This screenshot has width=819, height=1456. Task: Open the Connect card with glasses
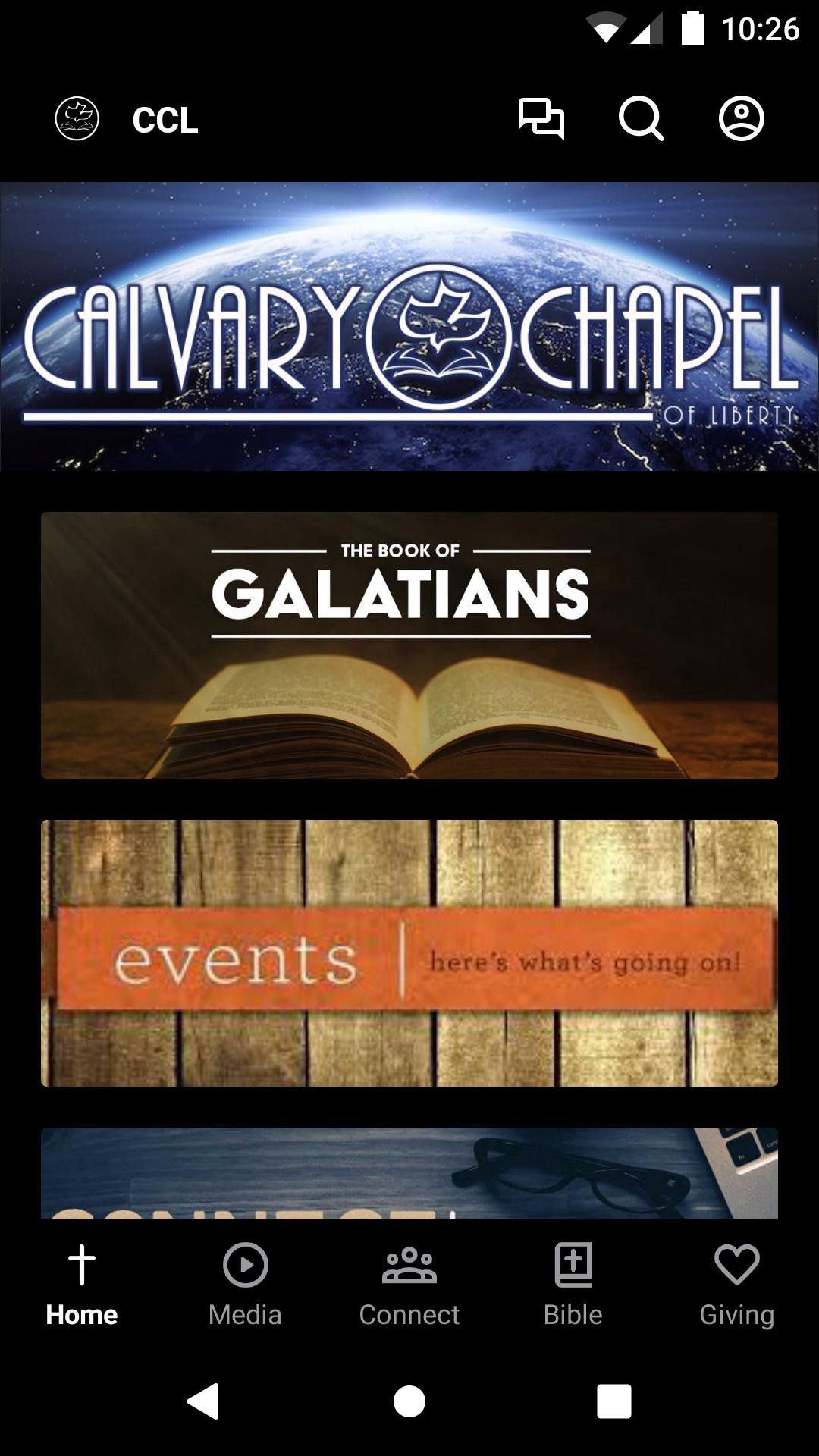409,1173
